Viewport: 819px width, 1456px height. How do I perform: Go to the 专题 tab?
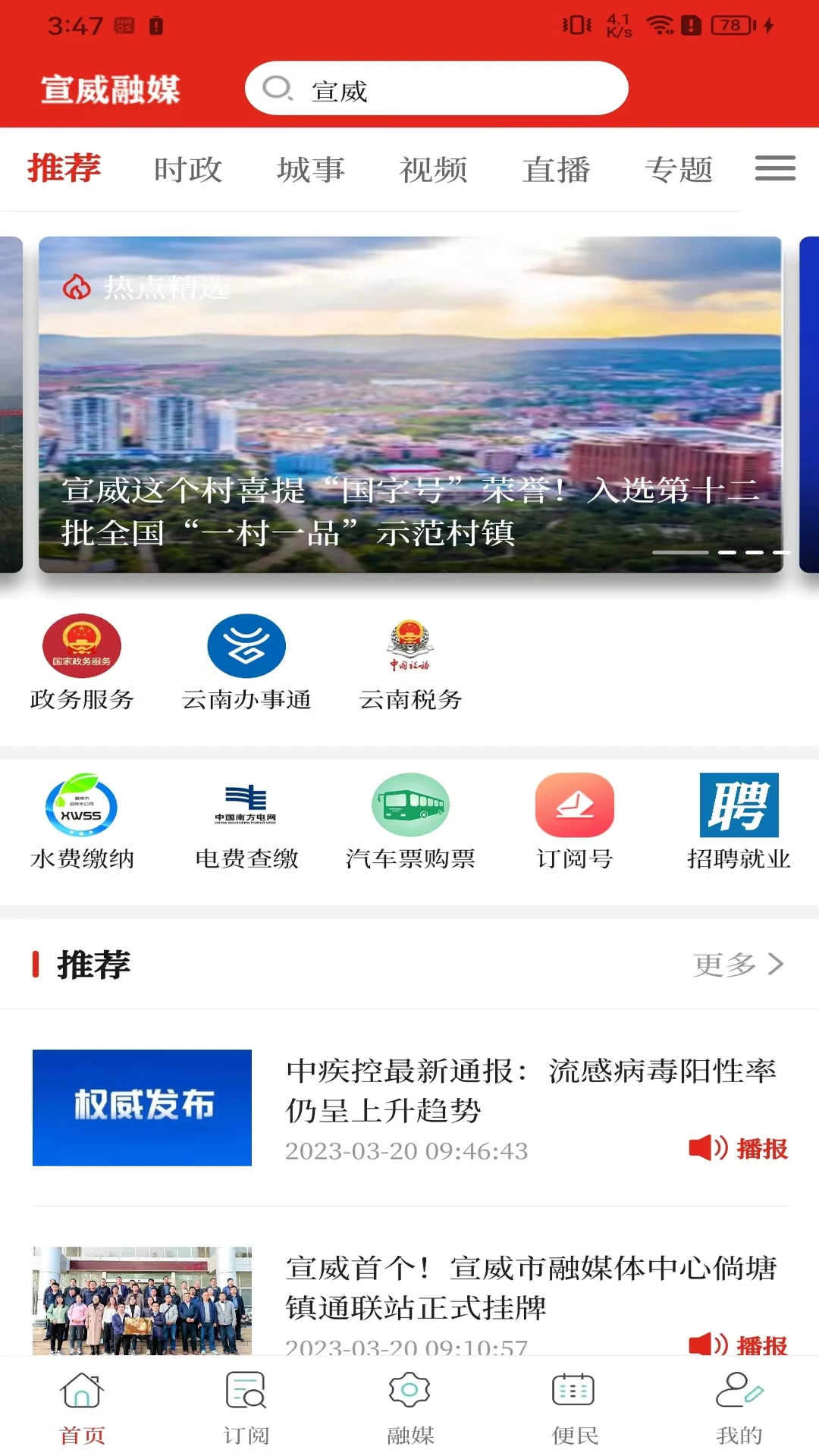click(679, 169)
